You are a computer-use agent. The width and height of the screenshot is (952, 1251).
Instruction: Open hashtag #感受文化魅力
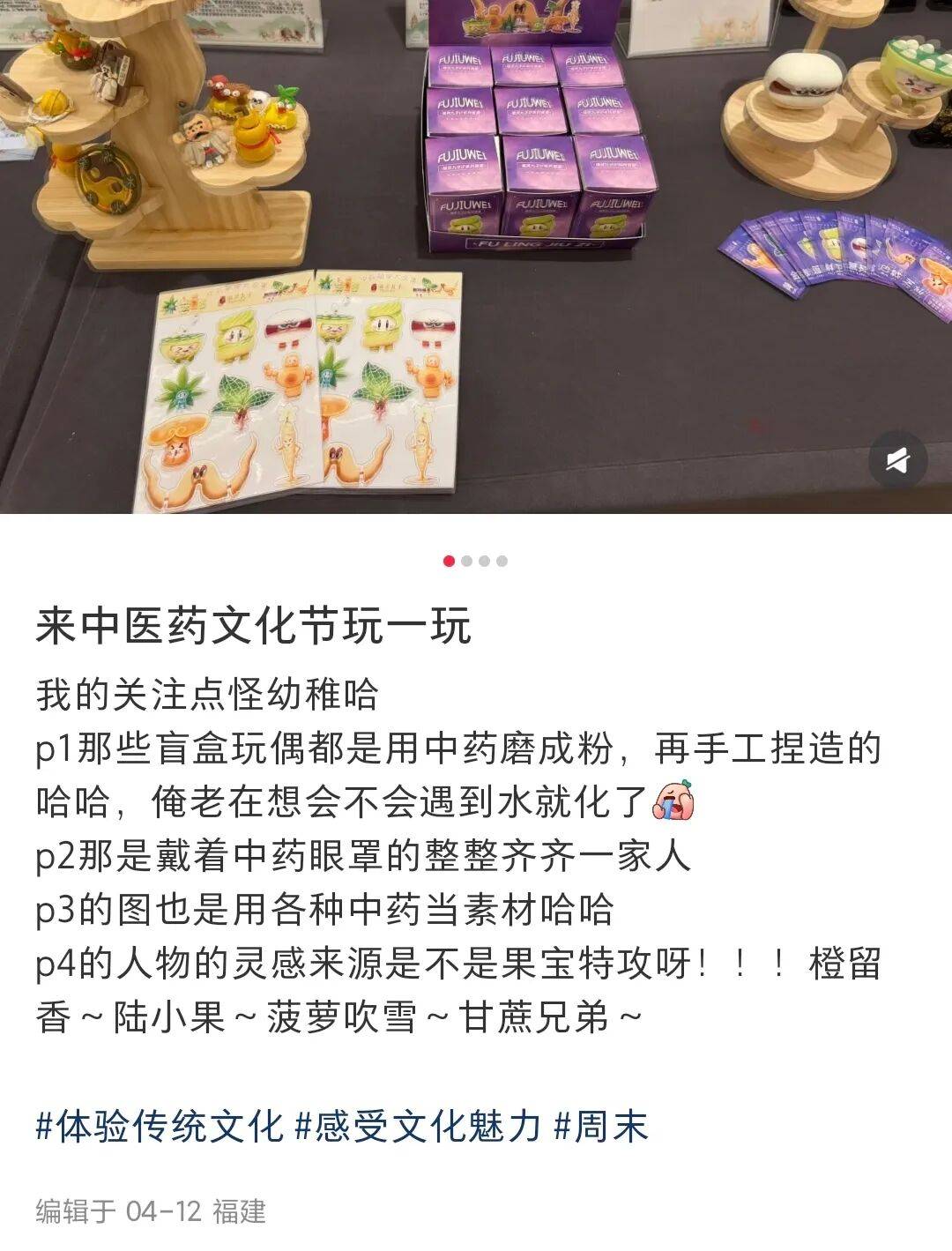417,1127
